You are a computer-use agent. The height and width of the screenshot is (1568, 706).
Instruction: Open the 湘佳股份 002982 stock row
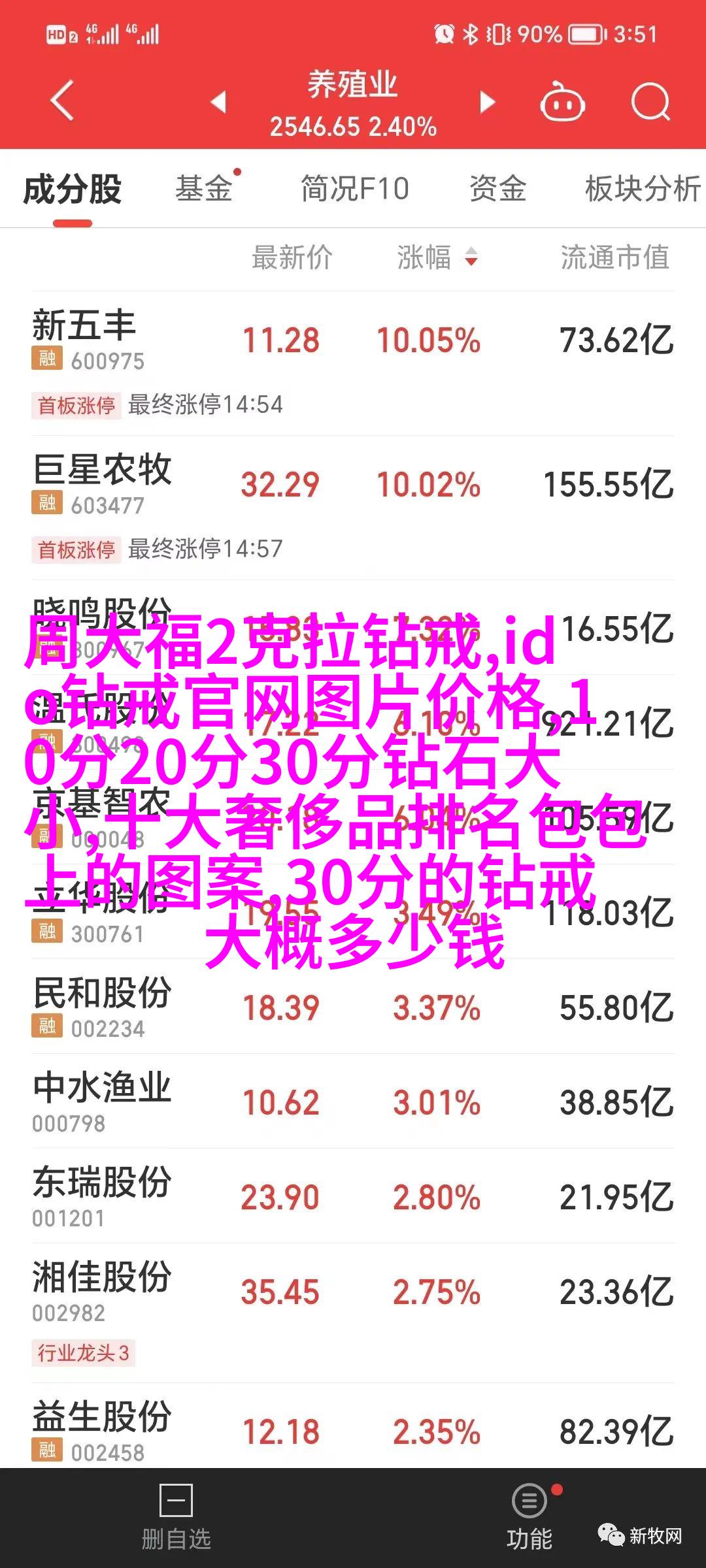click(x=353, y=1313)
